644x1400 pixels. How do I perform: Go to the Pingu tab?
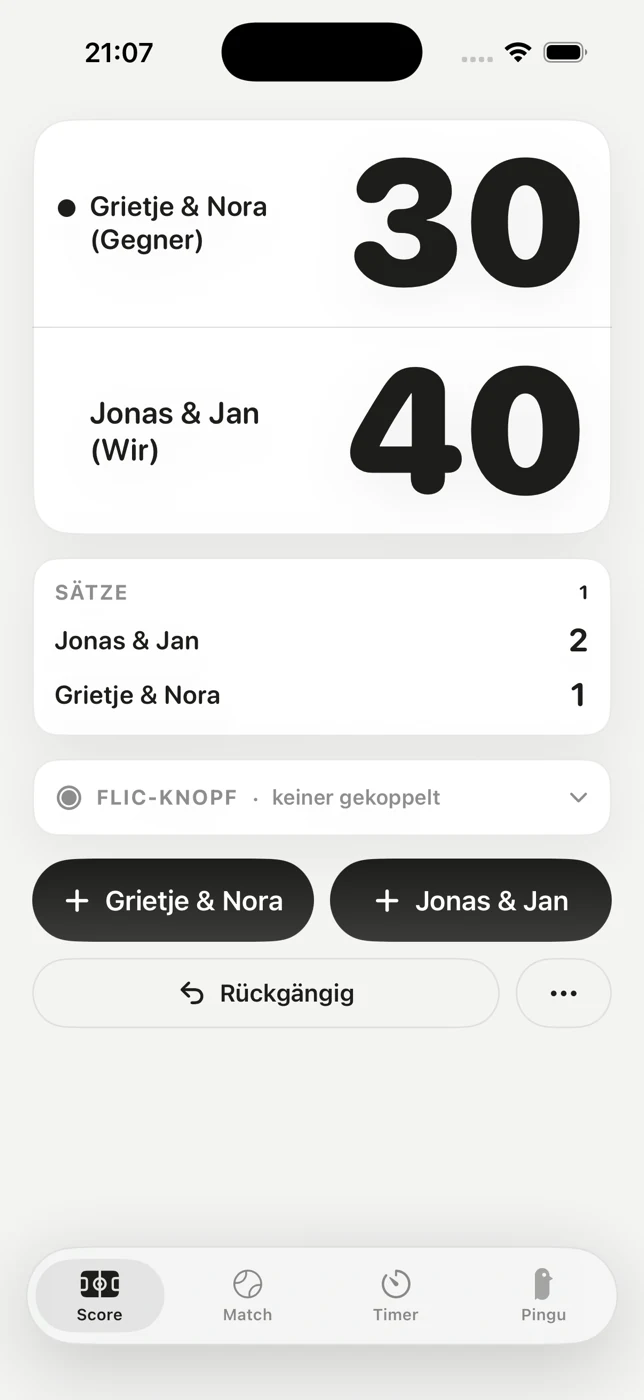point(543,1296)
